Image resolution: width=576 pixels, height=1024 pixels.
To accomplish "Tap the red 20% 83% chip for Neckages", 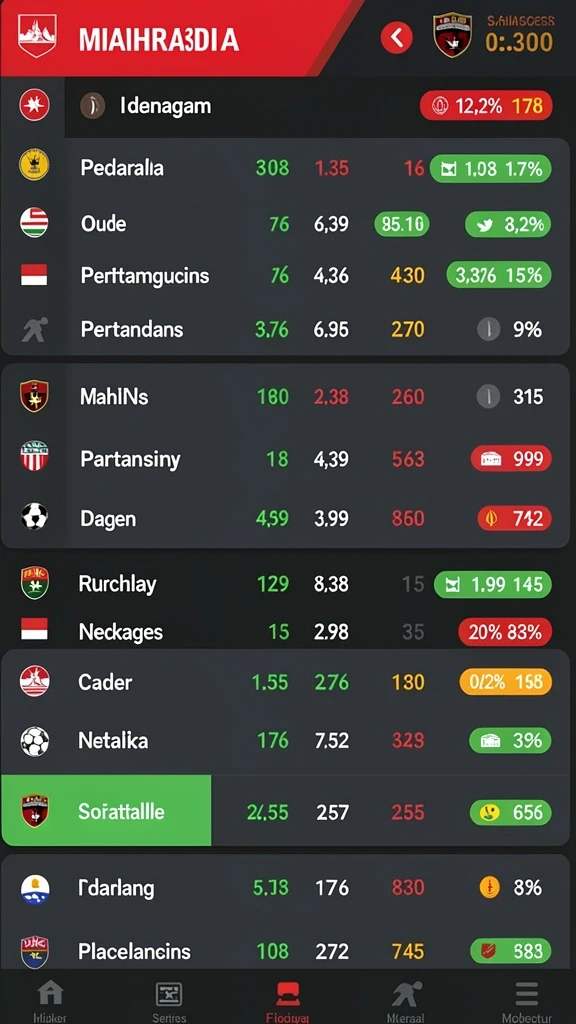I will click(x=505, y=632).
